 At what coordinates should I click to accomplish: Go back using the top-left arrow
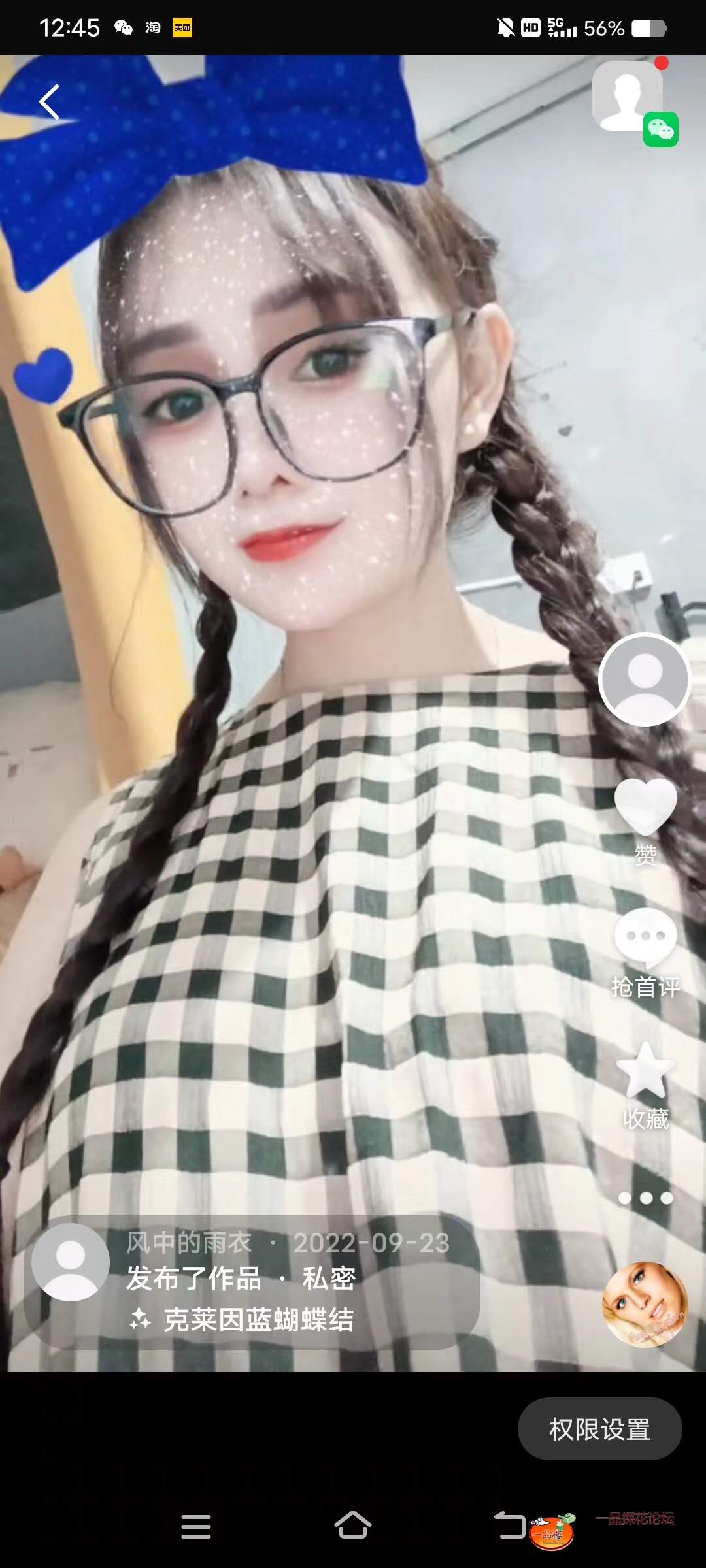pyautogui.click(x=49, y=102)
